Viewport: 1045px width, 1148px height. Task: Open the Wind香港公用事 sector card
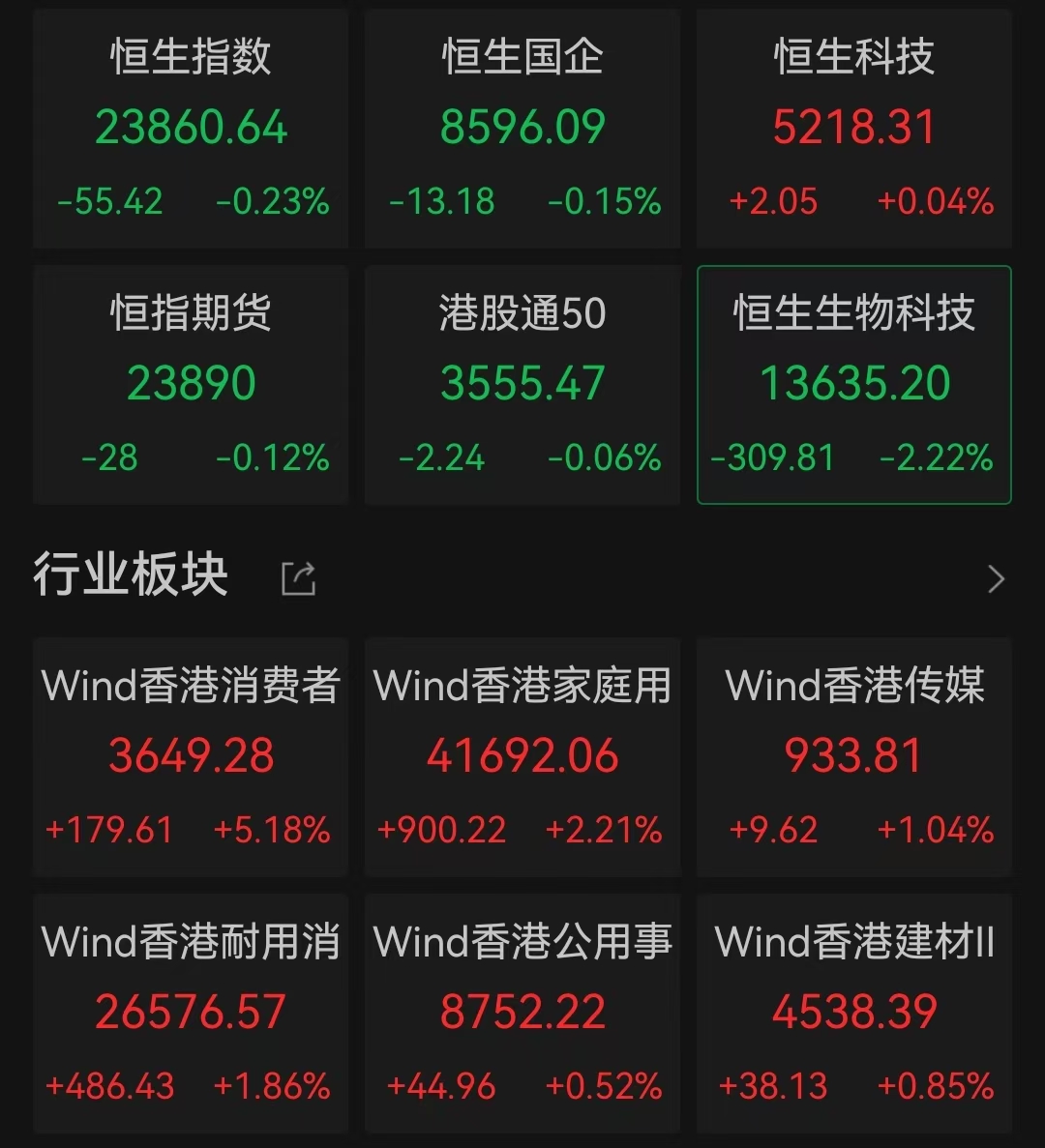(x=522, y=1013)
